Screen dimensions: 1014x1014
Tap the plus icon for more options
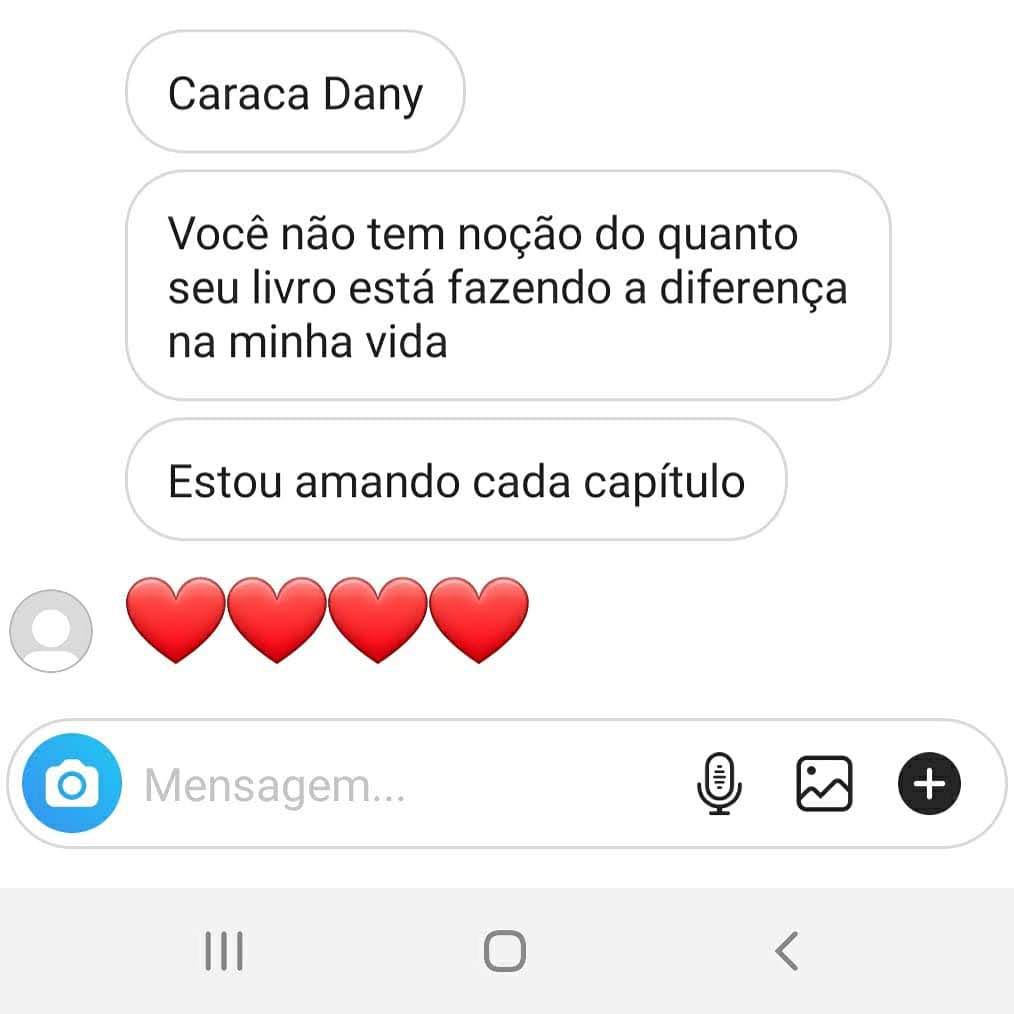point(929,784)
